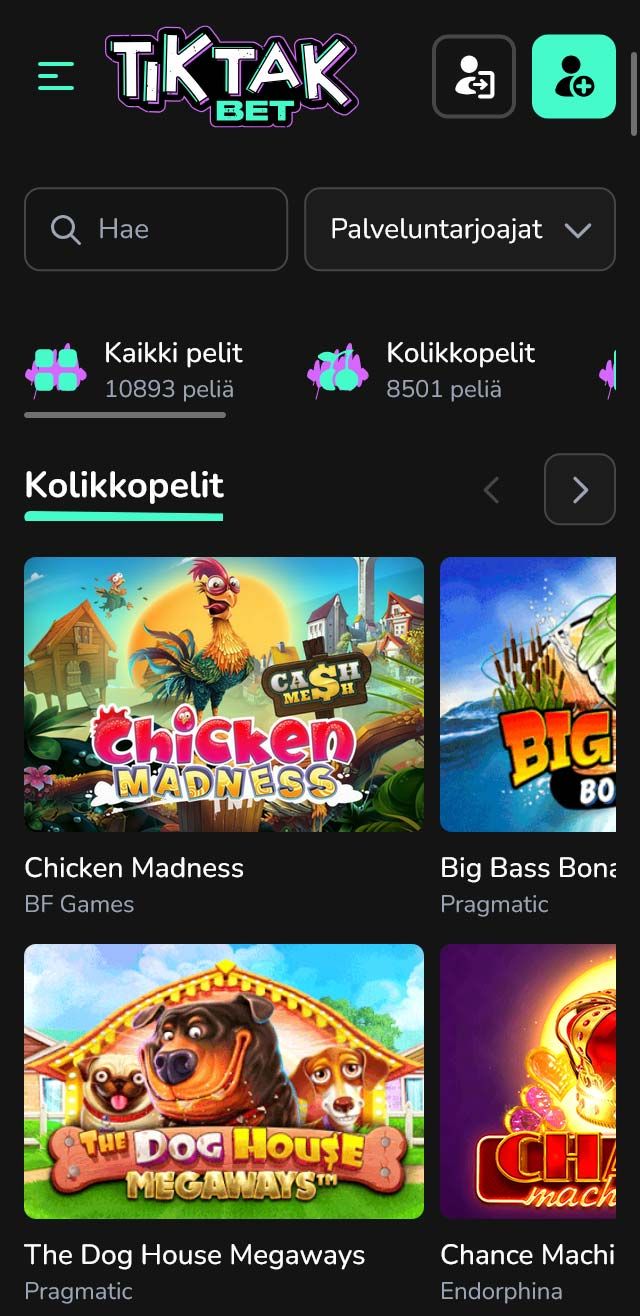Launch The Dog House Megaways

coord(224,1081)
